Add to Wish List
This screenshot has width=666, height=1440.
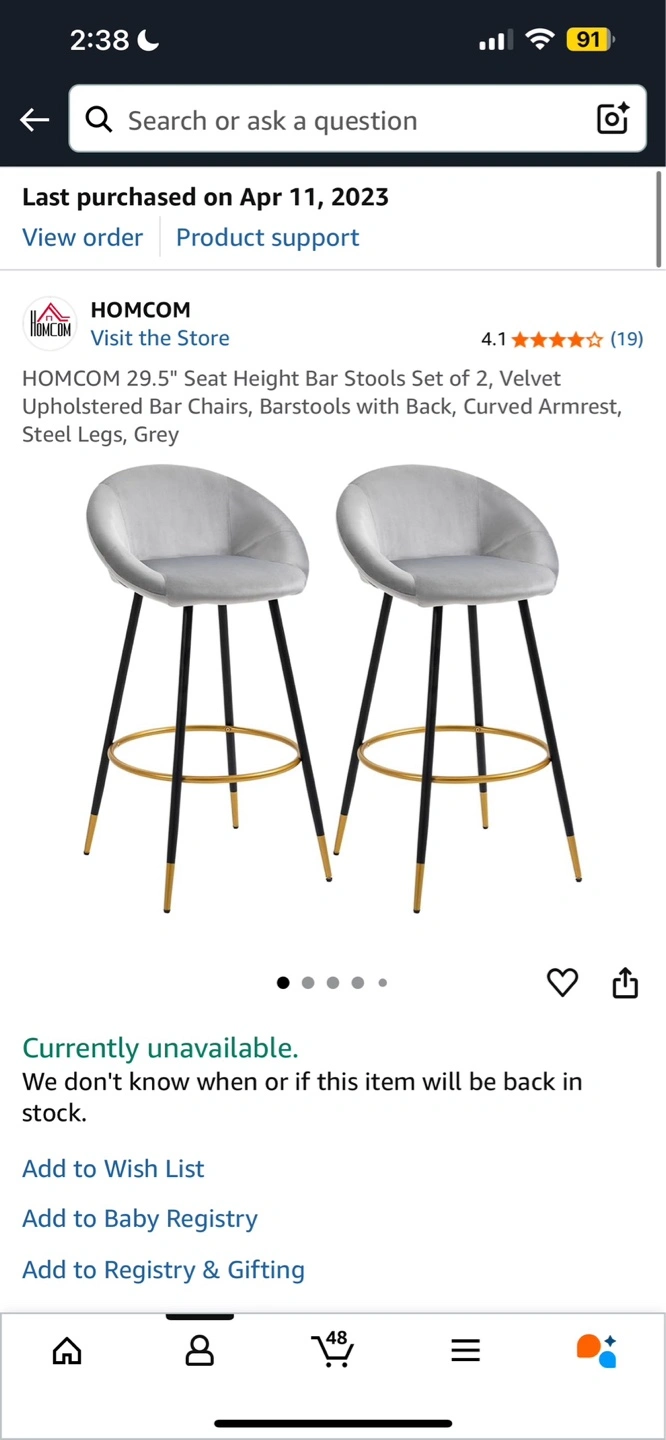113,1169
